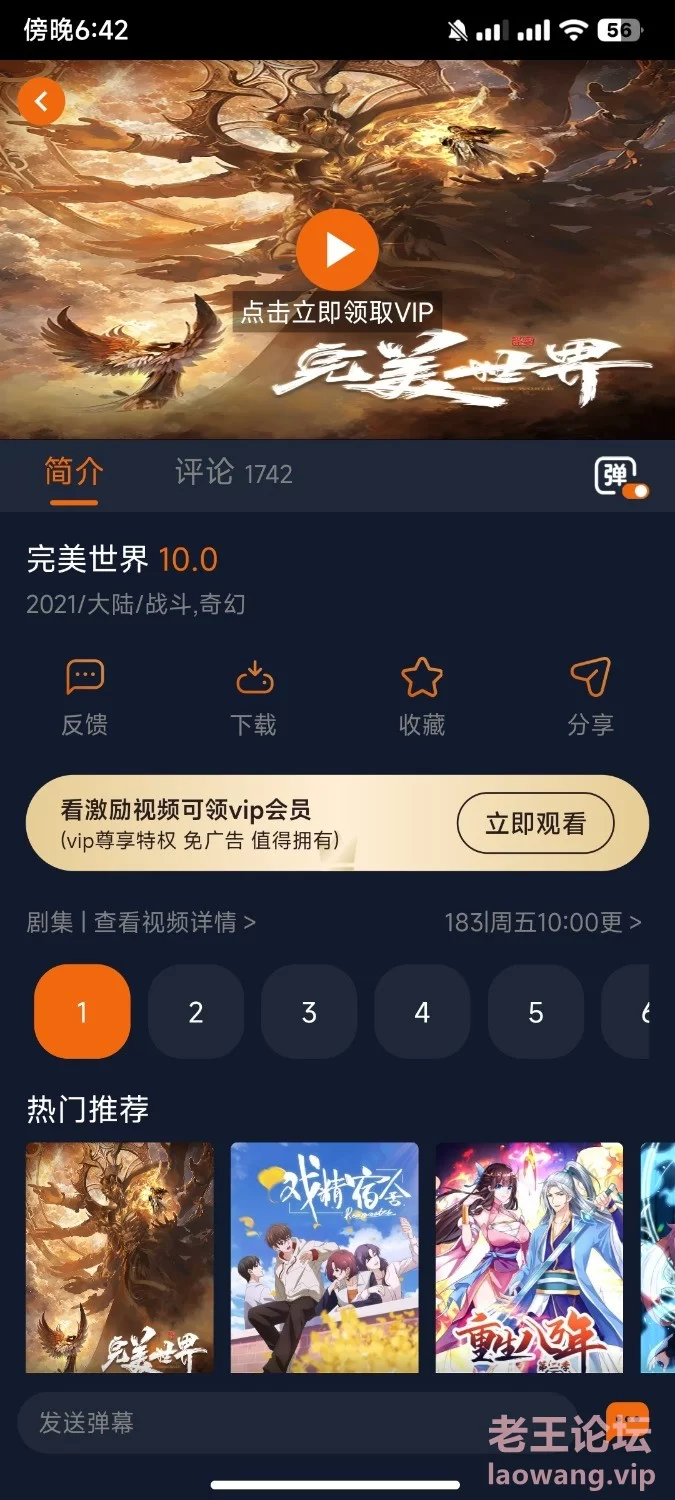Open the 完美世界 recommended poster
The height and width of the screenshot is (1500, 675).
[x=120, y=1258]
